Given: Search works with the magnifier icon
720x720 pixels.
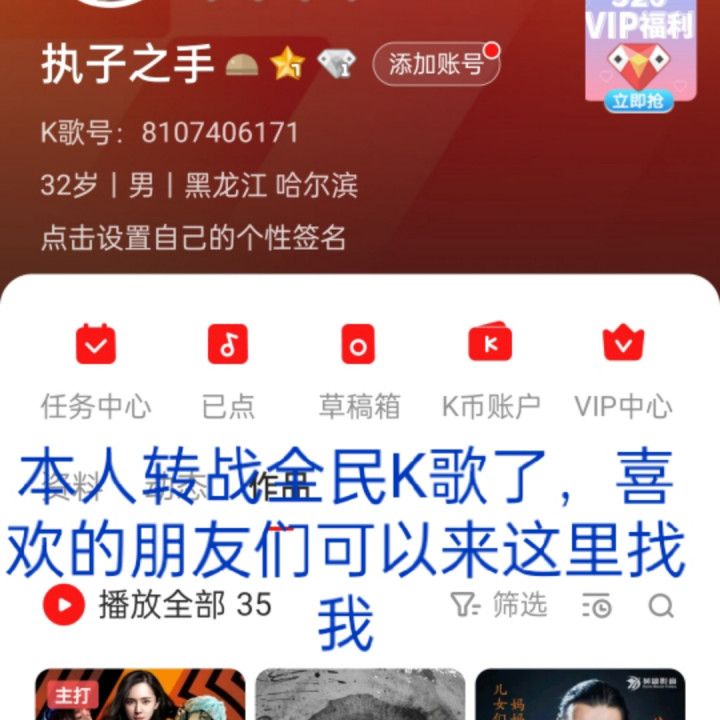Looking at the screenshot, I should pyautogui.click(x=661, y=606).
